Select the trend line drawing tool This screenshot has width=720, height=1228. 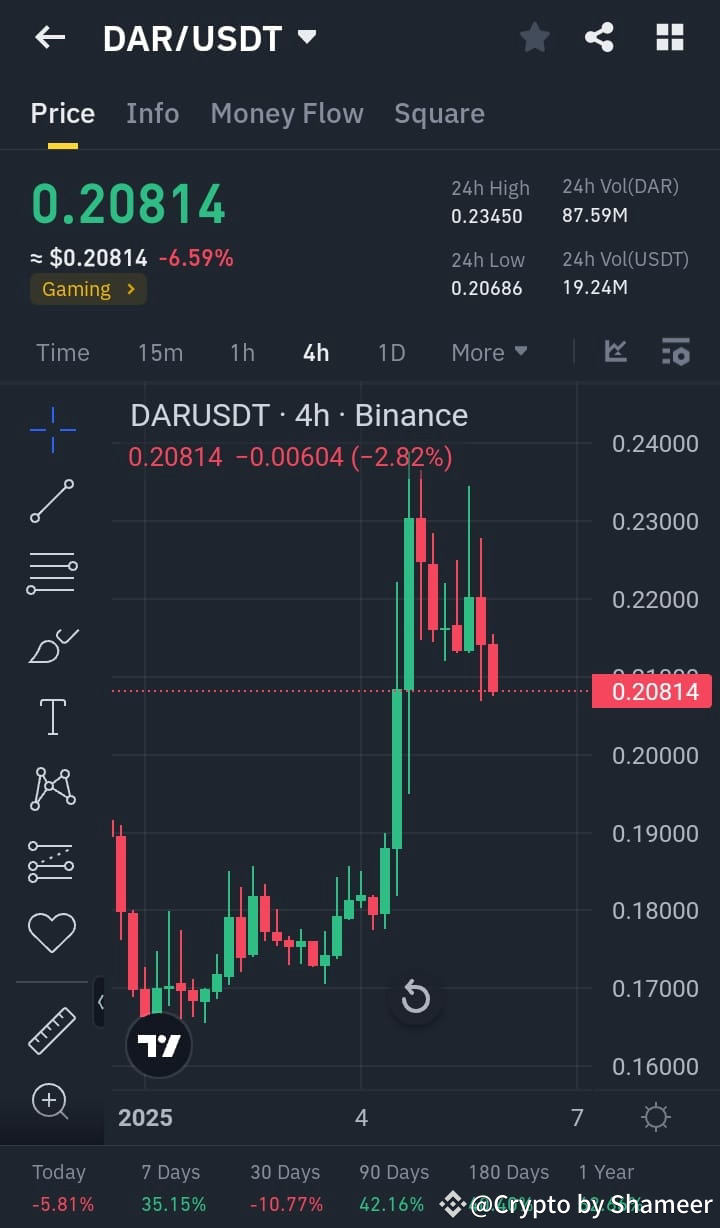(51, 502)
